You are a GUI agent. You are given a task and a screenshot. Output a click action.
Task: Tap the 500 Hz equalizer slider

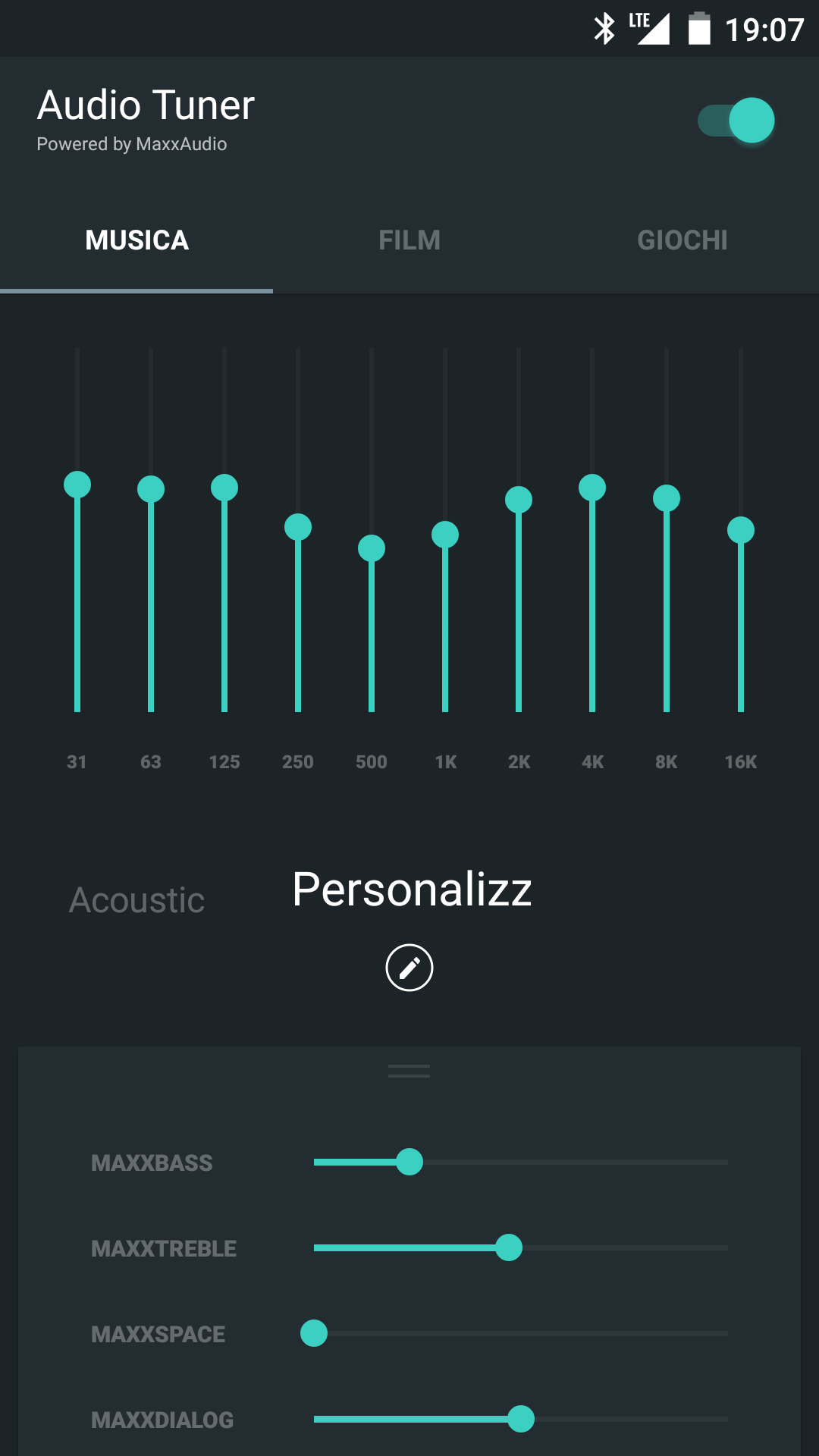pyautogui.click(x=372, y=530)
